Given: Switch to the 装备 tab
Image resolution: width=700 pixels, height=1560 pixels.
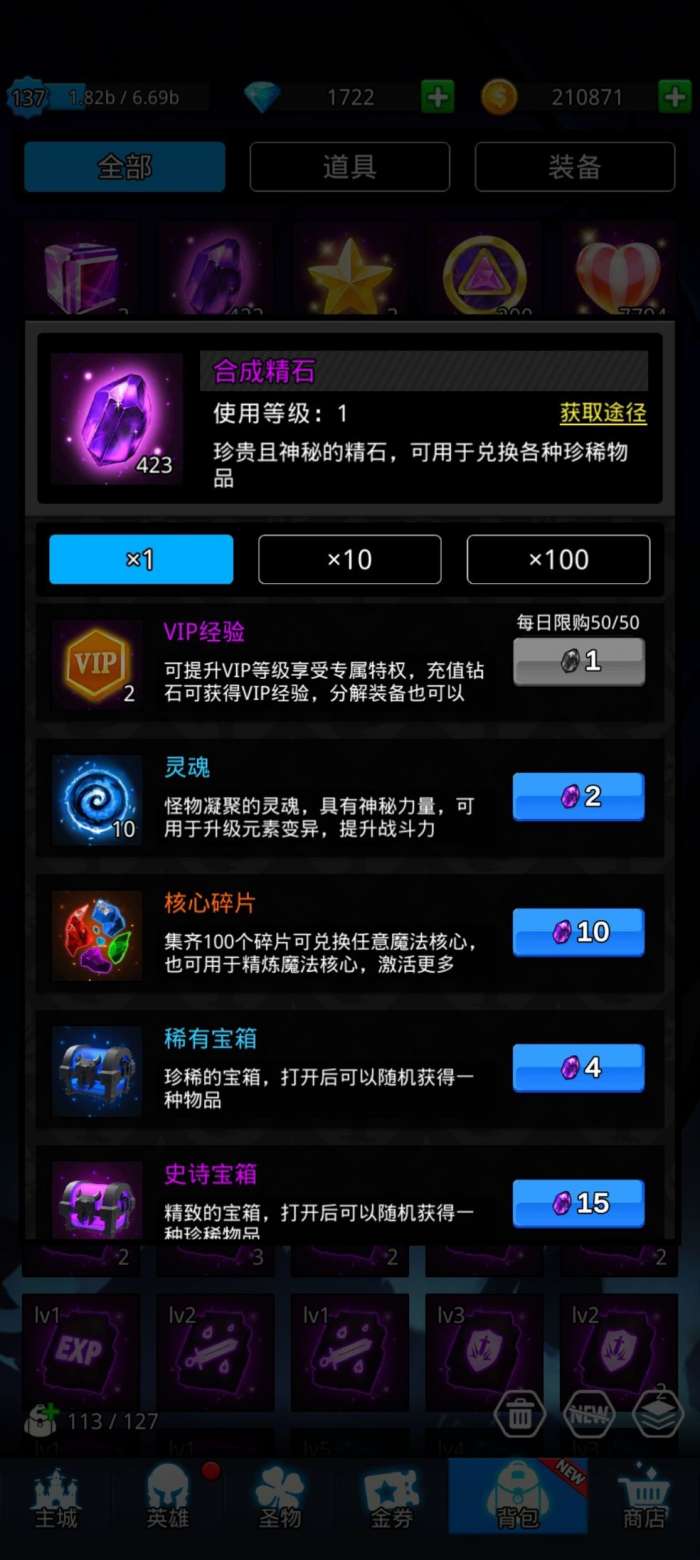Looking at the screenshot, I should [574, 167].
